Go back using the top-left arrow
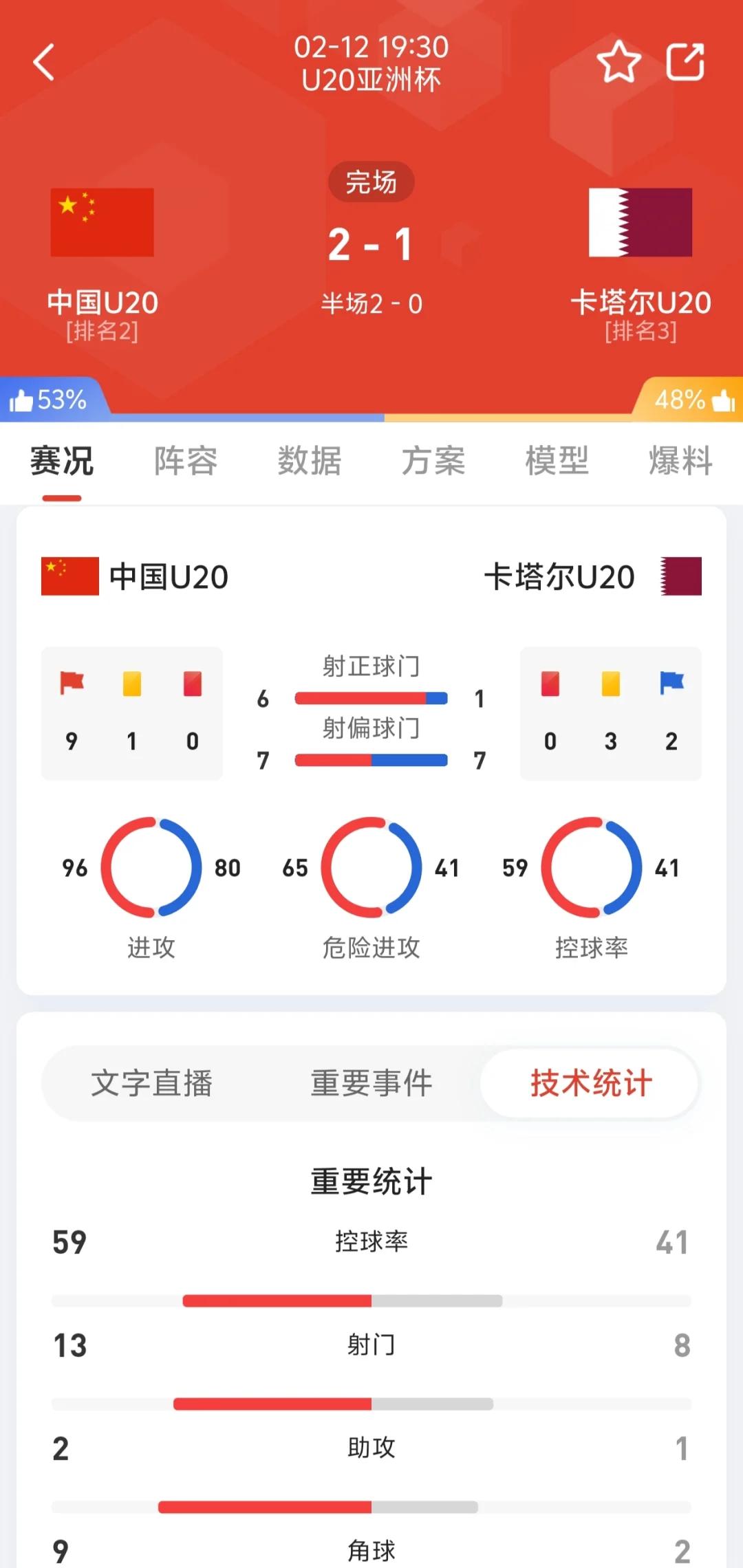The height and width of the screenshot is (1568, 743). click(x=44, y=62)
